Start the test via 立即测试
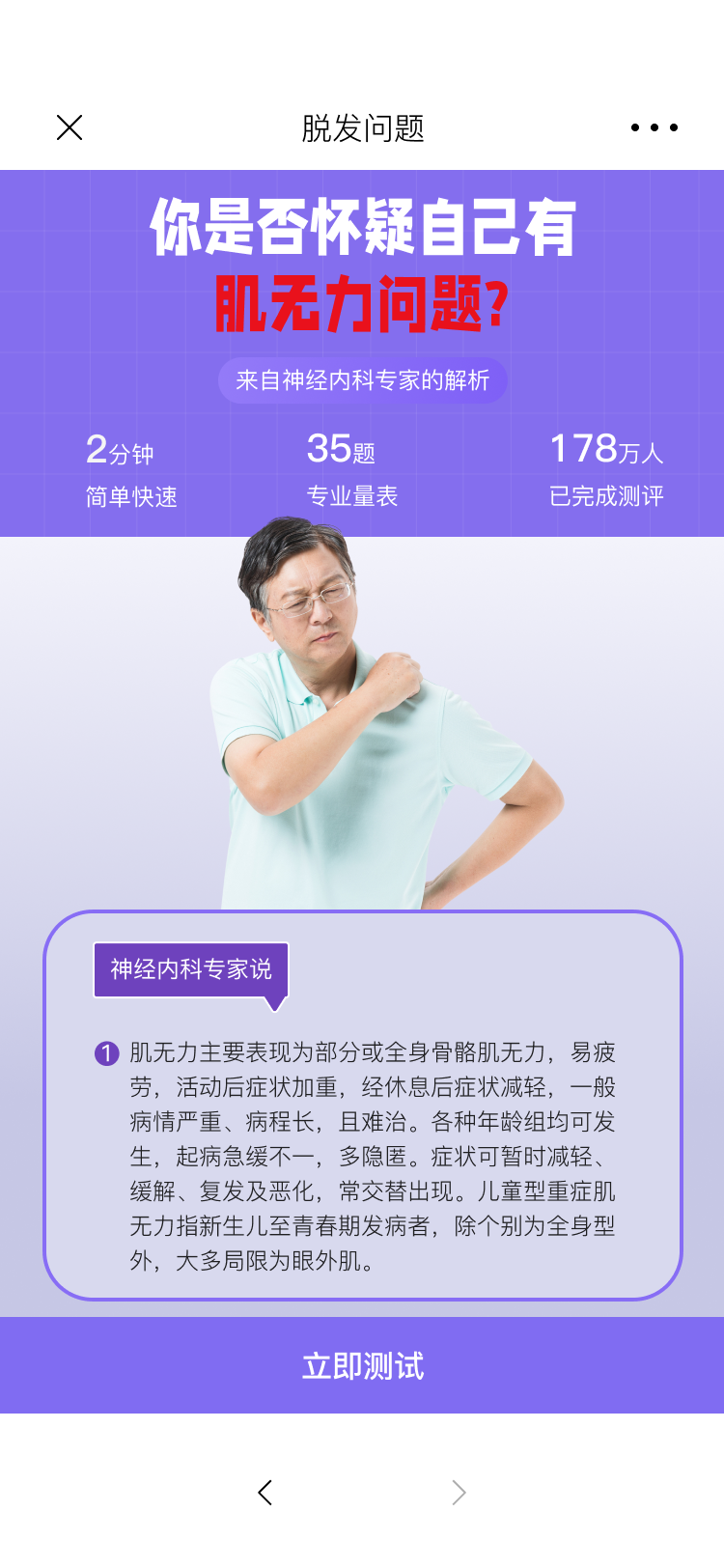The width and height of the screenshot is (724, 1568). (362, 1365)
